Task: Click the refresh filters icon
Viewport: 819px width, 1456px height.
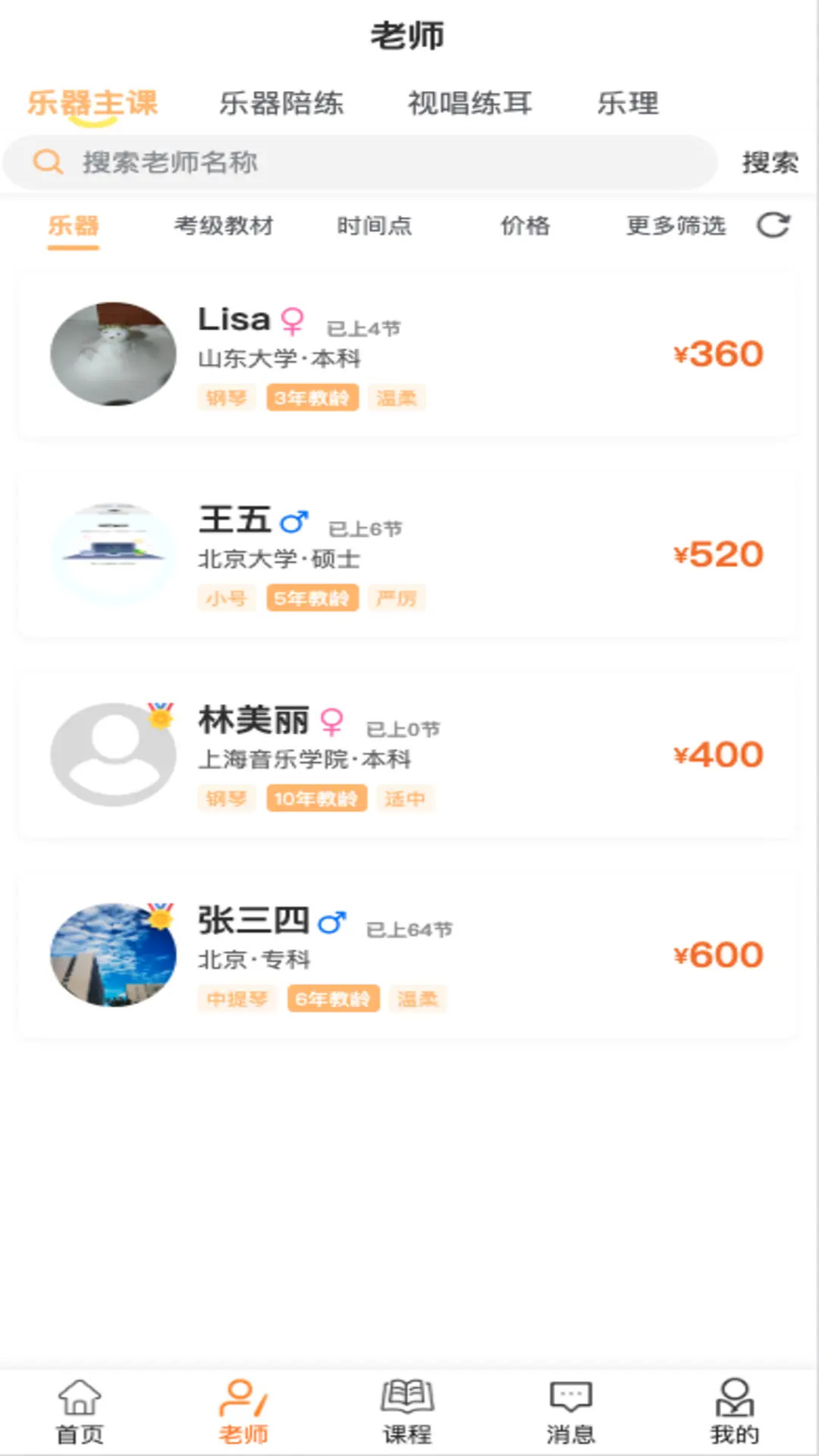Action: pos(773,225)
